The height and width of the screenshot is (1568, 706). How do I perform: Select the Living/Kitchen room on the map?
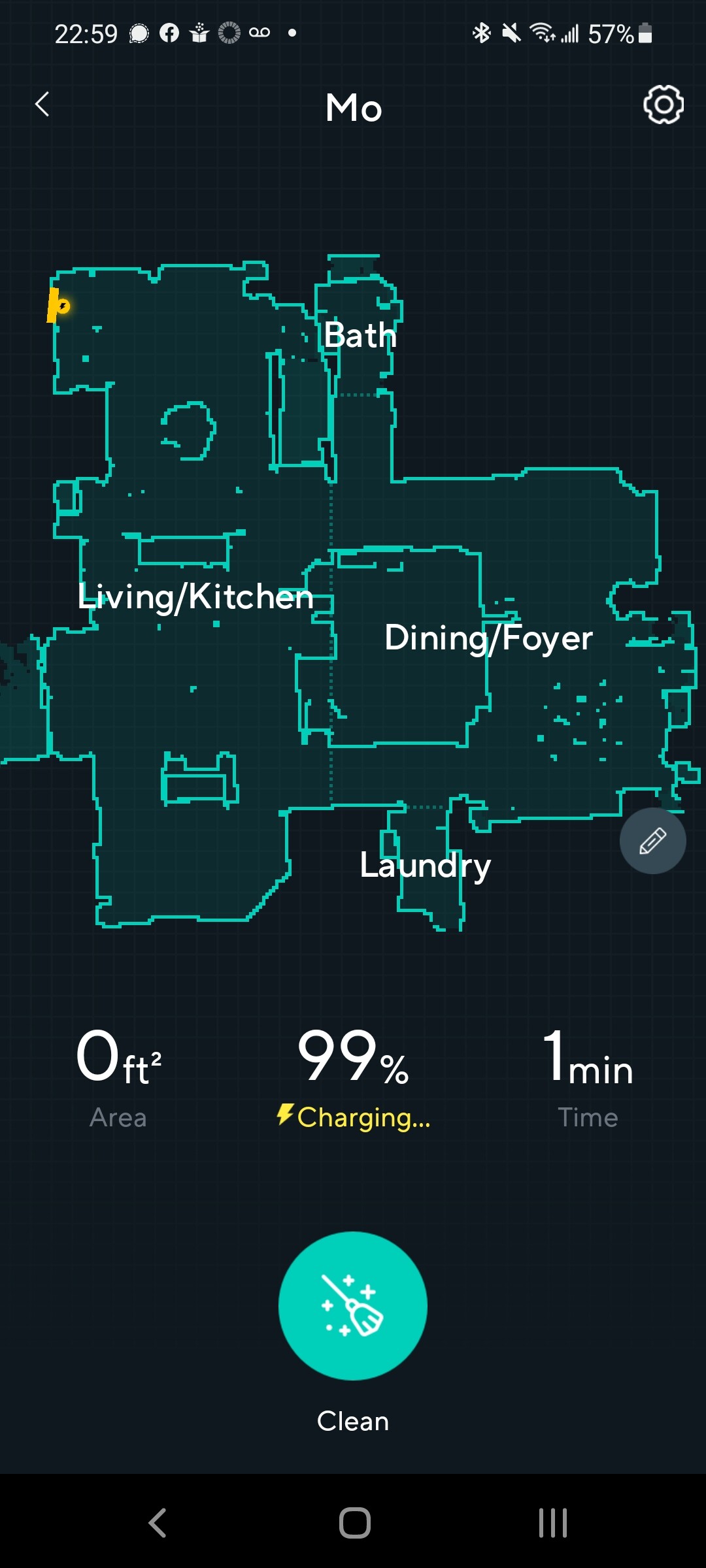pyautogui.click(x=195, y=597)
